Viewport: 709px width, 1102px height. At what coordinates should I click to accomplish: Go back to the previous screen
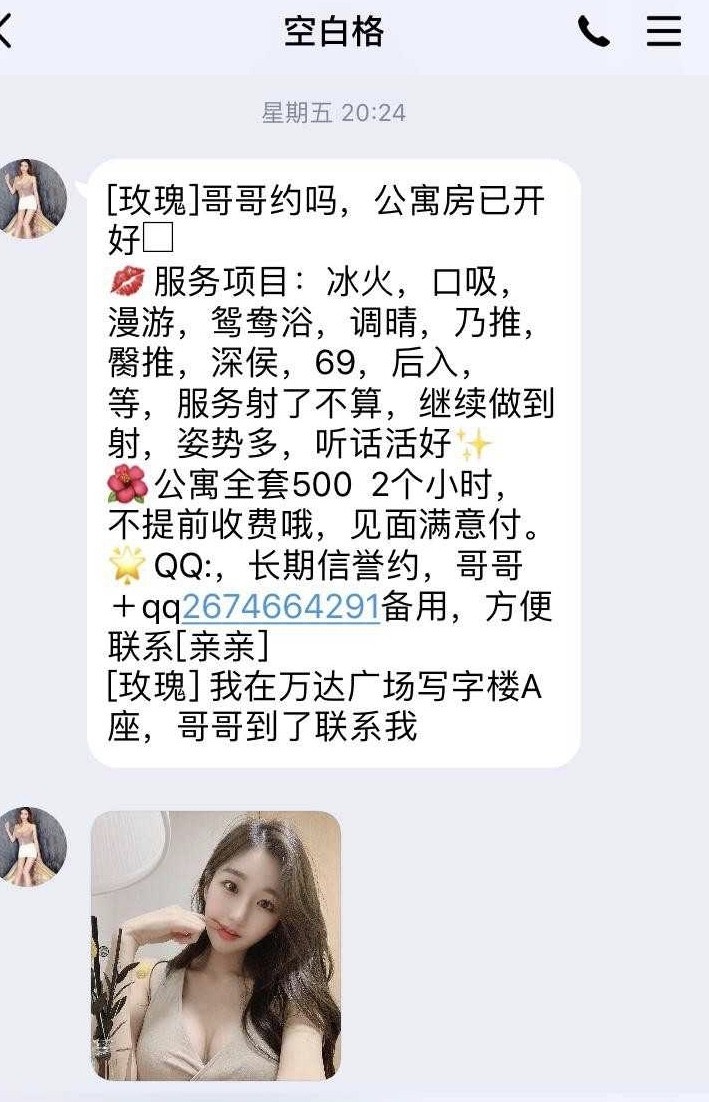point(8,32)
